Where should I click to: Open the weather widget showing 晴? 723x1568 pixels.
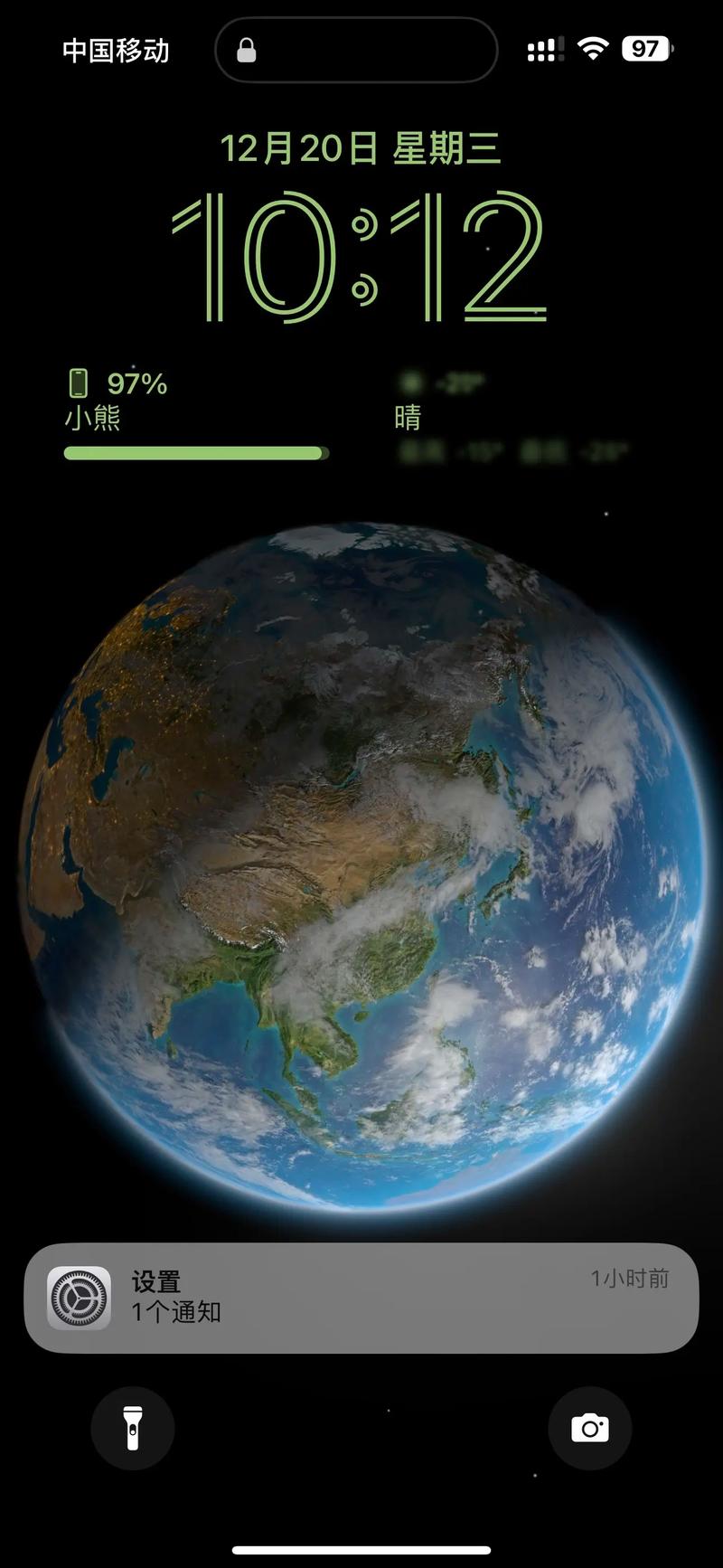pos(511,416)
